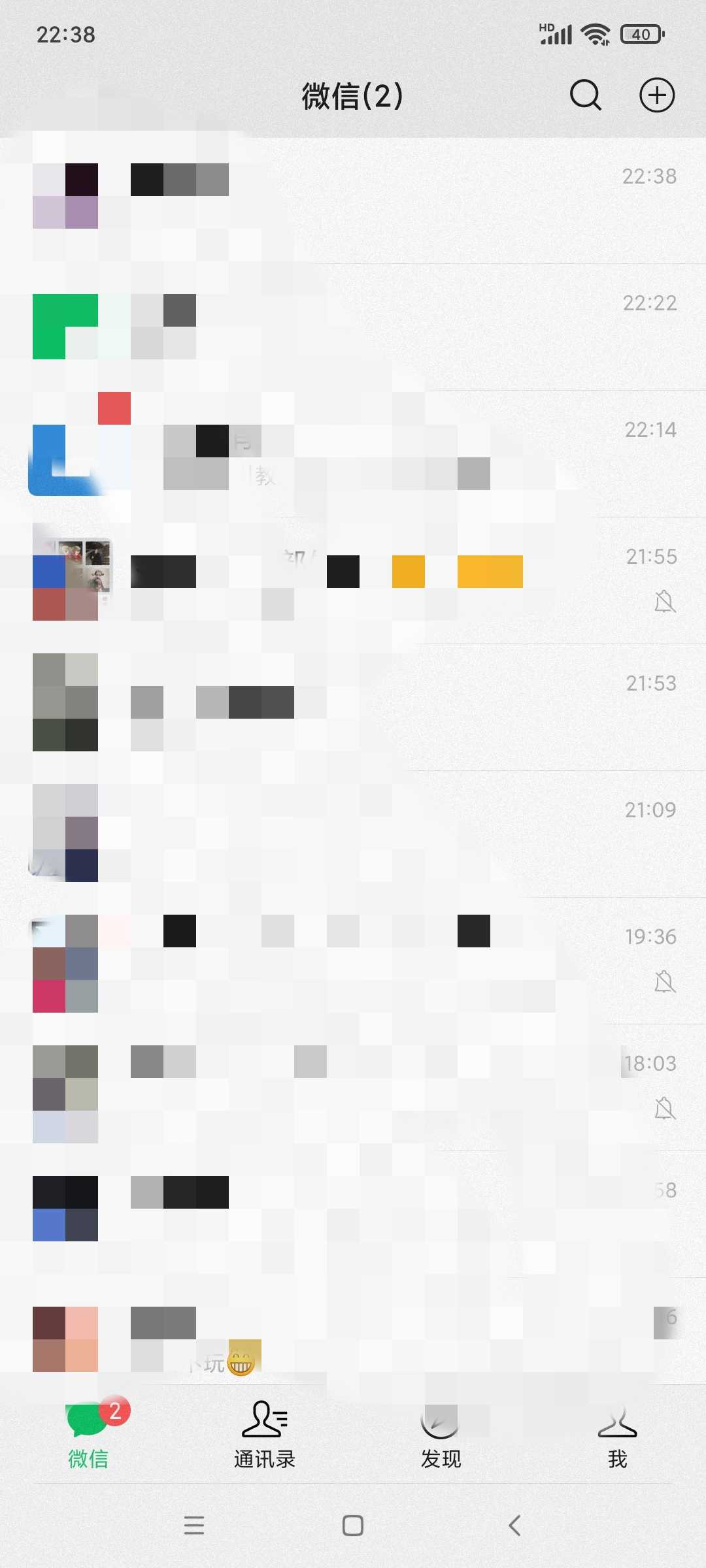Open the chat from 21:53

(353, 707)
